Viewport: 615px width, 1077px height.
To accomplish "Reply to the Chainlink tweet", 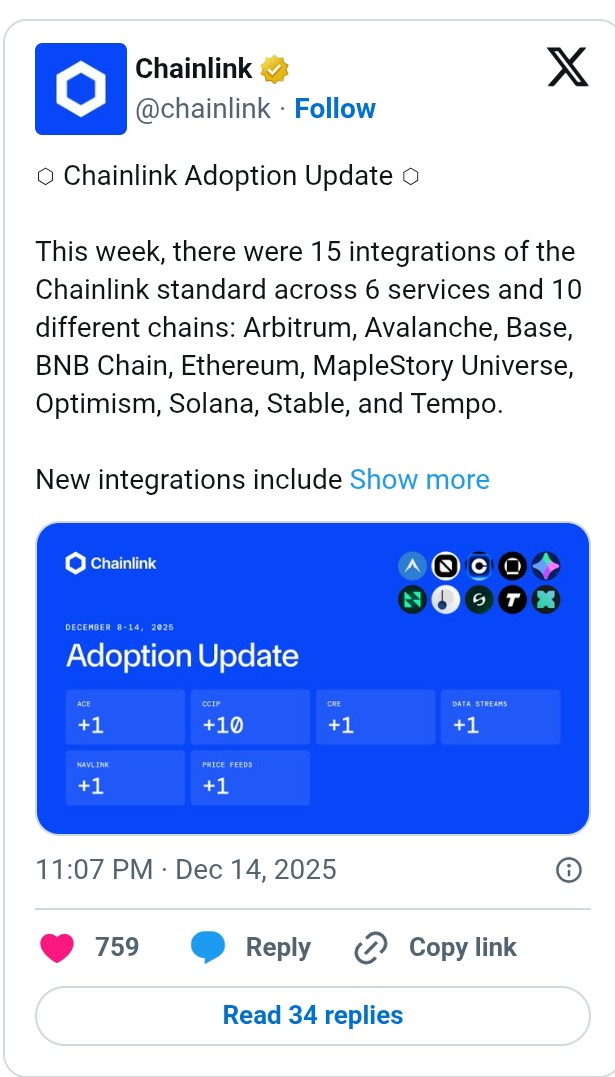I will pos(250,947).
